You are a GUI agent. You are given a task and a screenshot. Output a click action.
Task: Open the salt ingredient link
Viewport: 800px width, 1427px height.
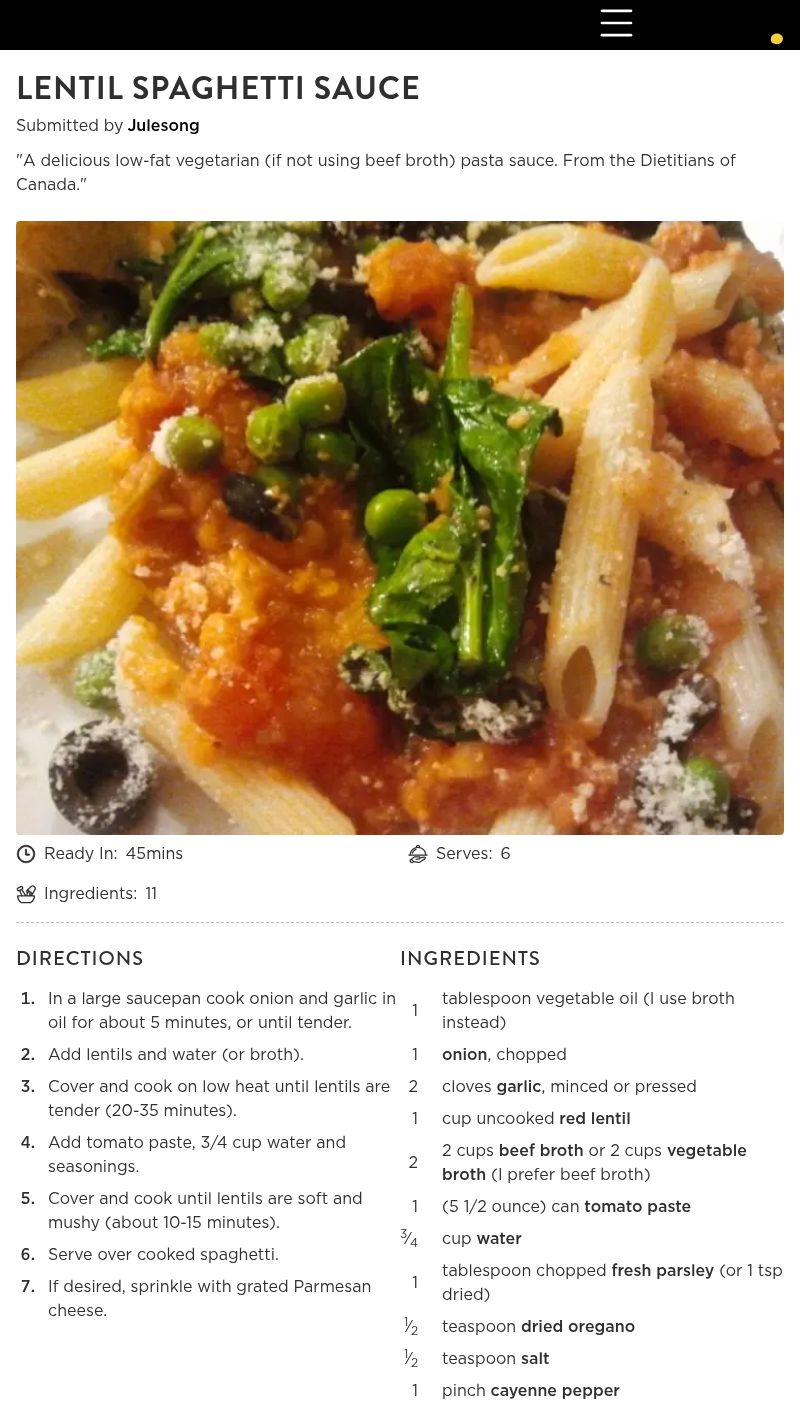tap(534, 1359)
